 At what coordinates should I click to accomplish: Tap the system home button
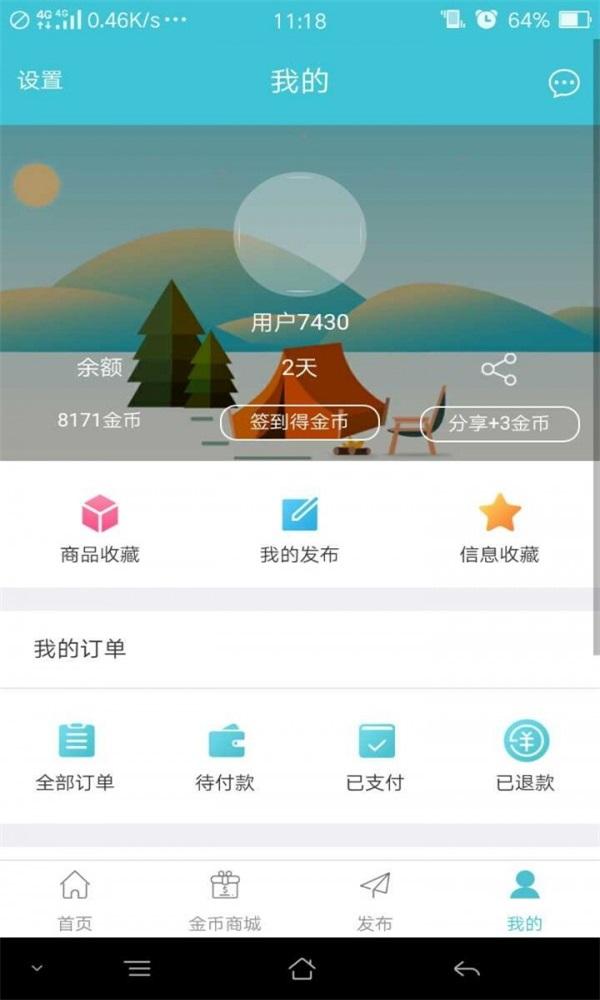[x=301, y=968]
